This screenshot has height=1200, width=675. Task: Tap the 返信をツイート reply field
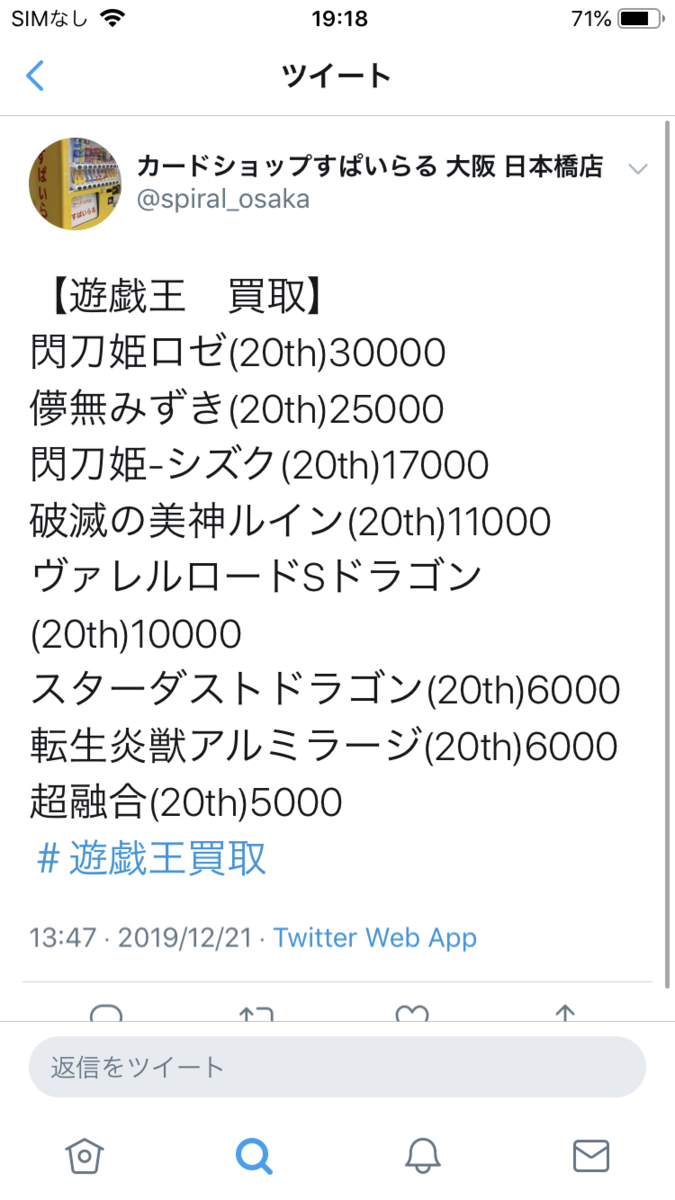(x=337, y=1067)
